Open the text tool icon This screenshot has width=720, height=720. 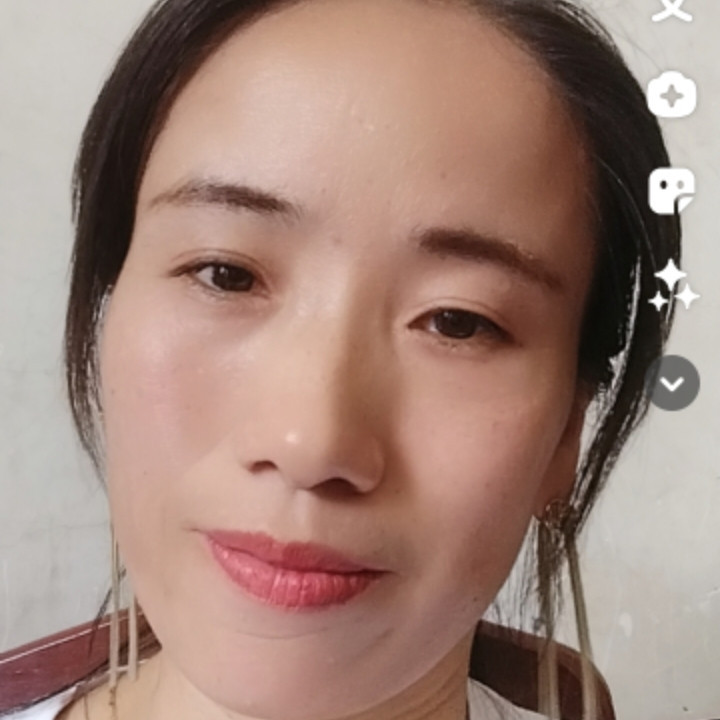672,9
